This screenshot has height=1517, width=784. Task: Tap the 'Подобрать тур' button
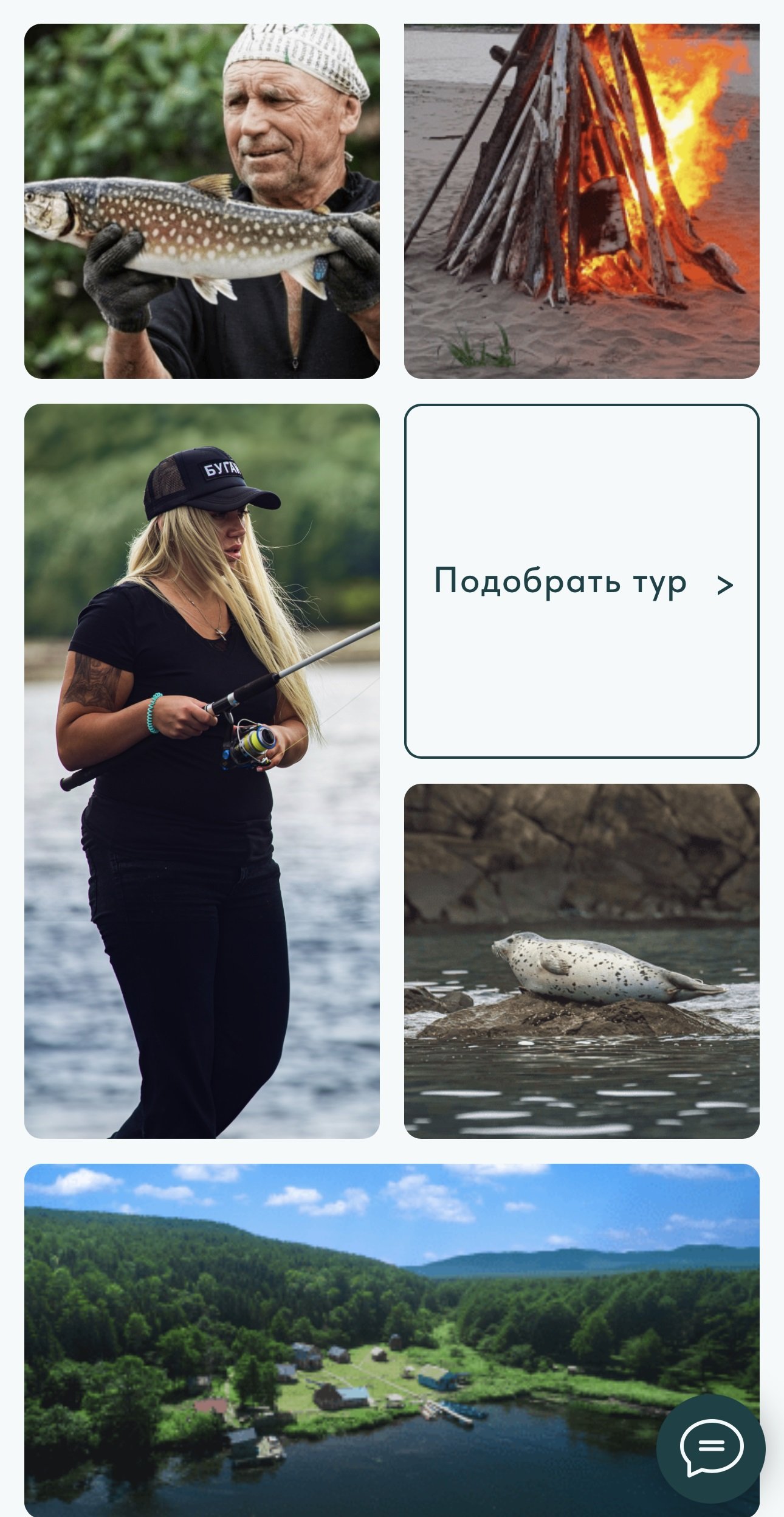tap(582, 581)
